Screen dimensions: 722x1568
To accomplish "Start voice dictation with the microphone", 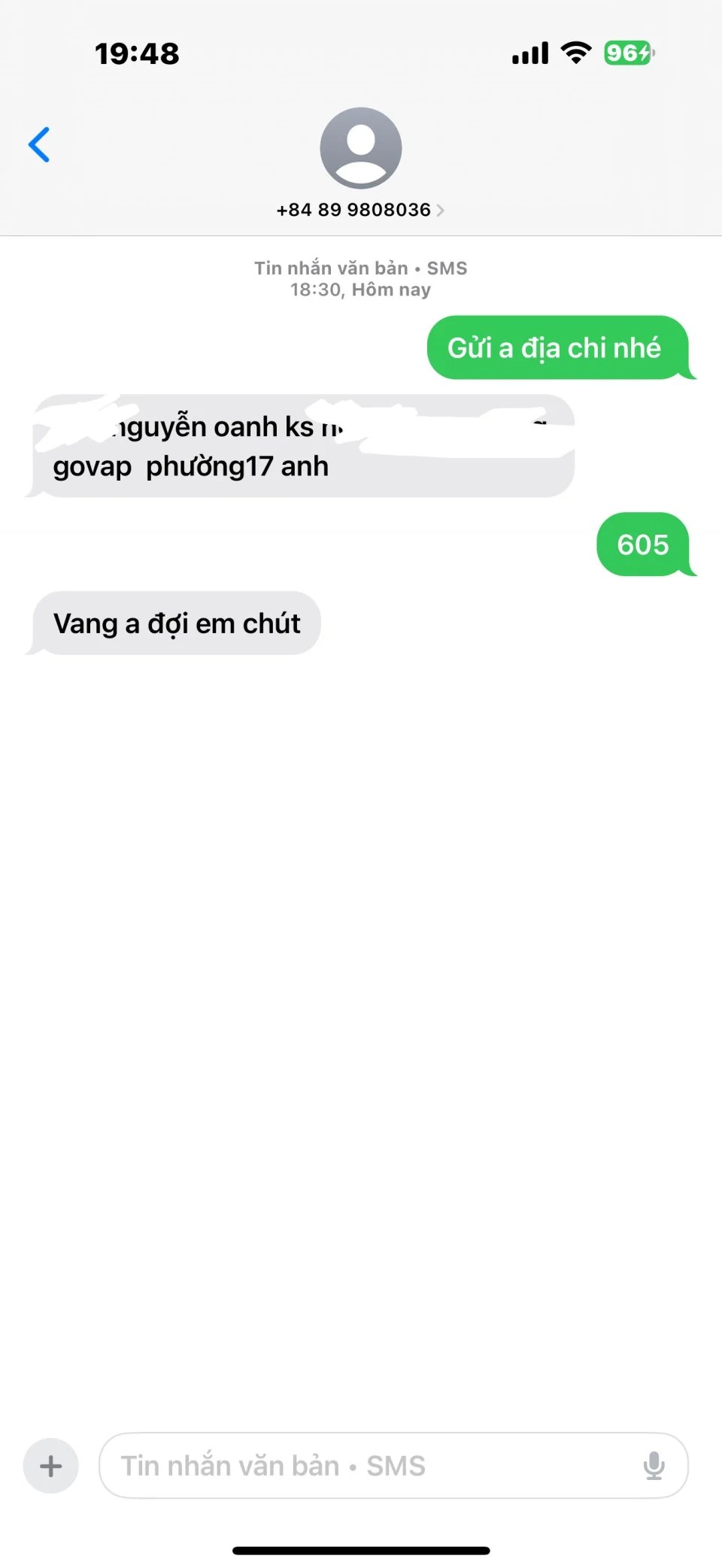I will 654,1466.
